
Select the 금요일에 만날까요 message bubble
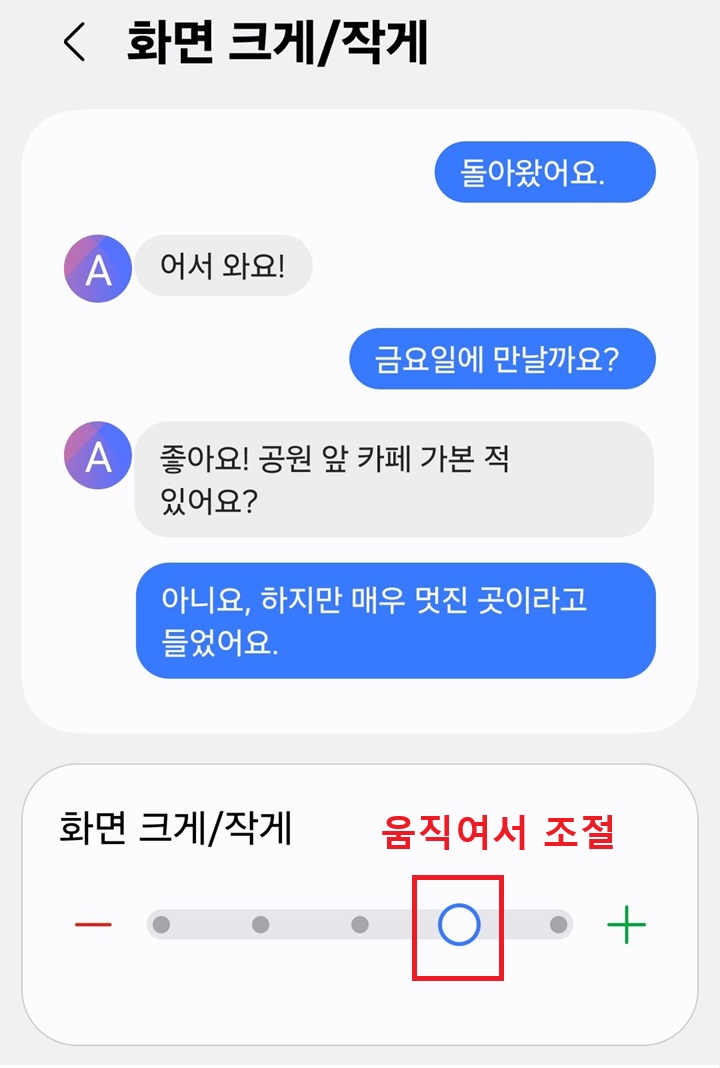coord(503,359)
